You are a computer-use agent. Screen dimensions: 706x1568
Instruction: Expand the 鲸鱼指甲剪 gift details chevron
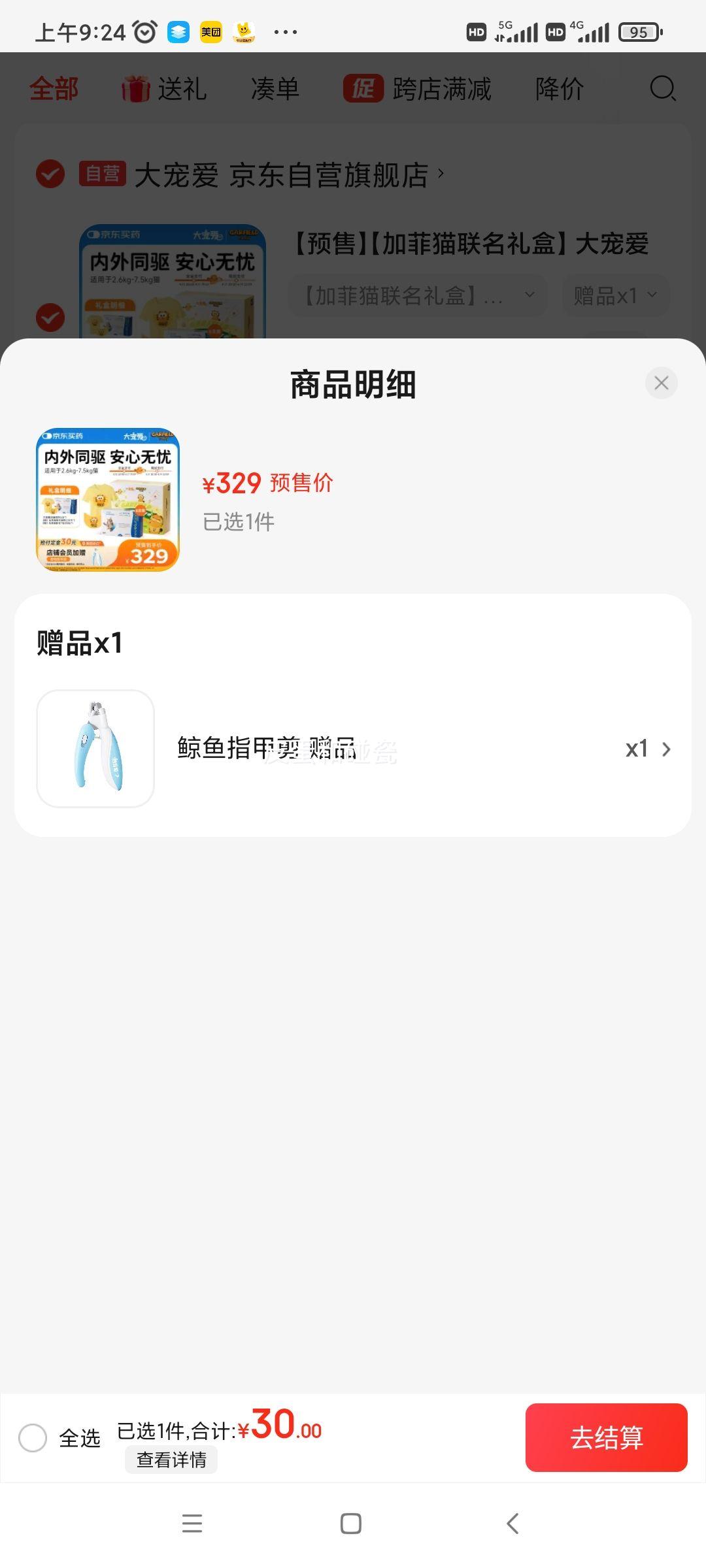click(x=665, y=749)
